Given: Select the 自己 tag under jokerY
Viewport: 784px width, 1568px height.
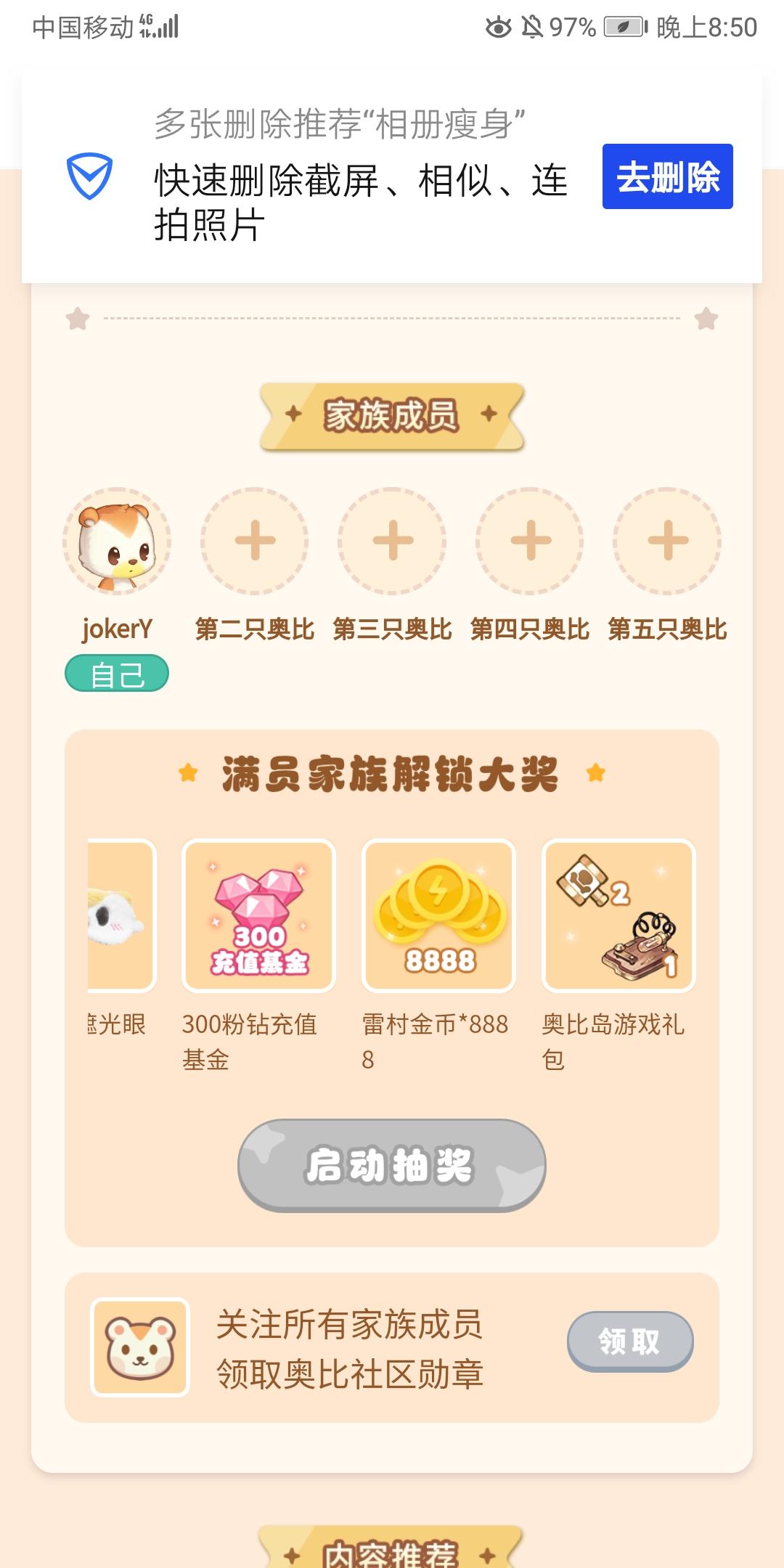Looking at the screenshot, I should pos(116,674).
